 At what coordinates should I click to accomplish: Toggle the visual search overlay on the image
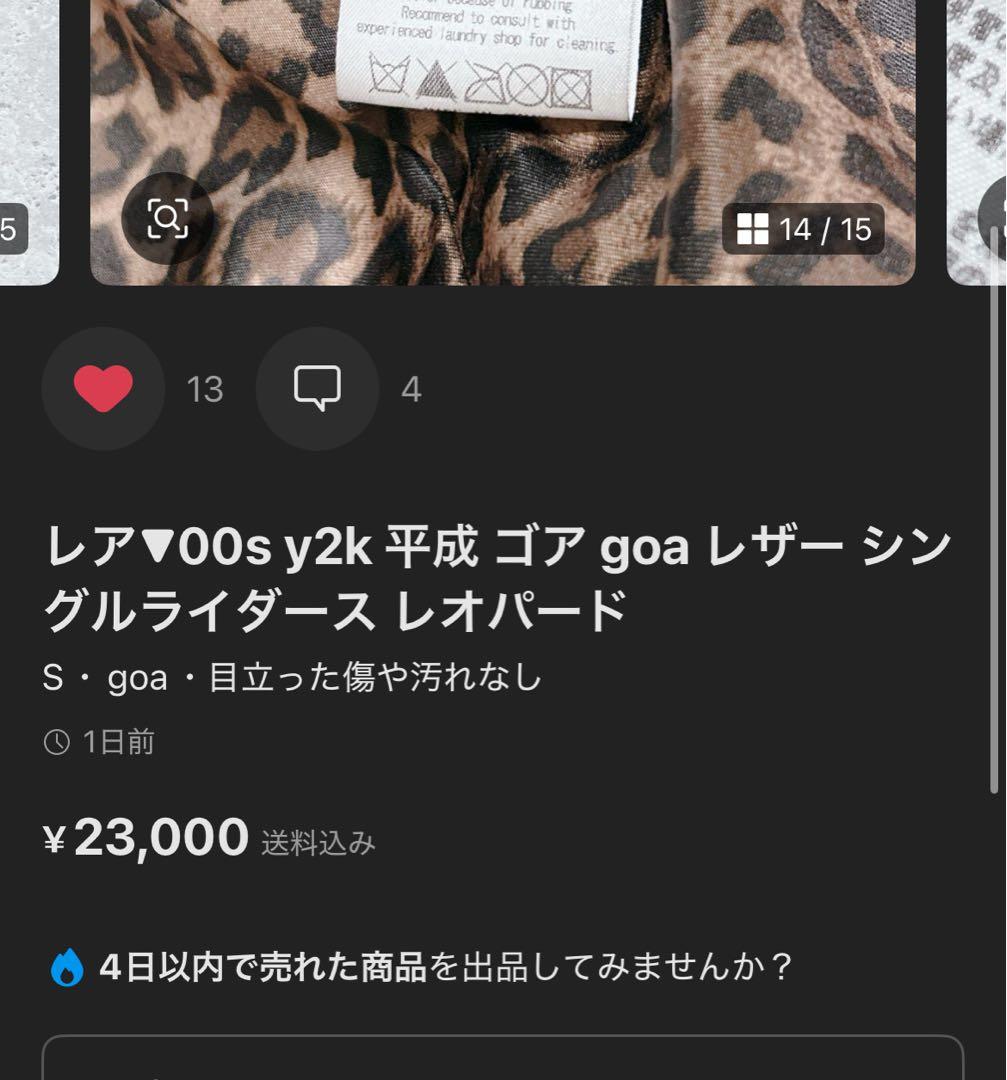click(169, 216)
